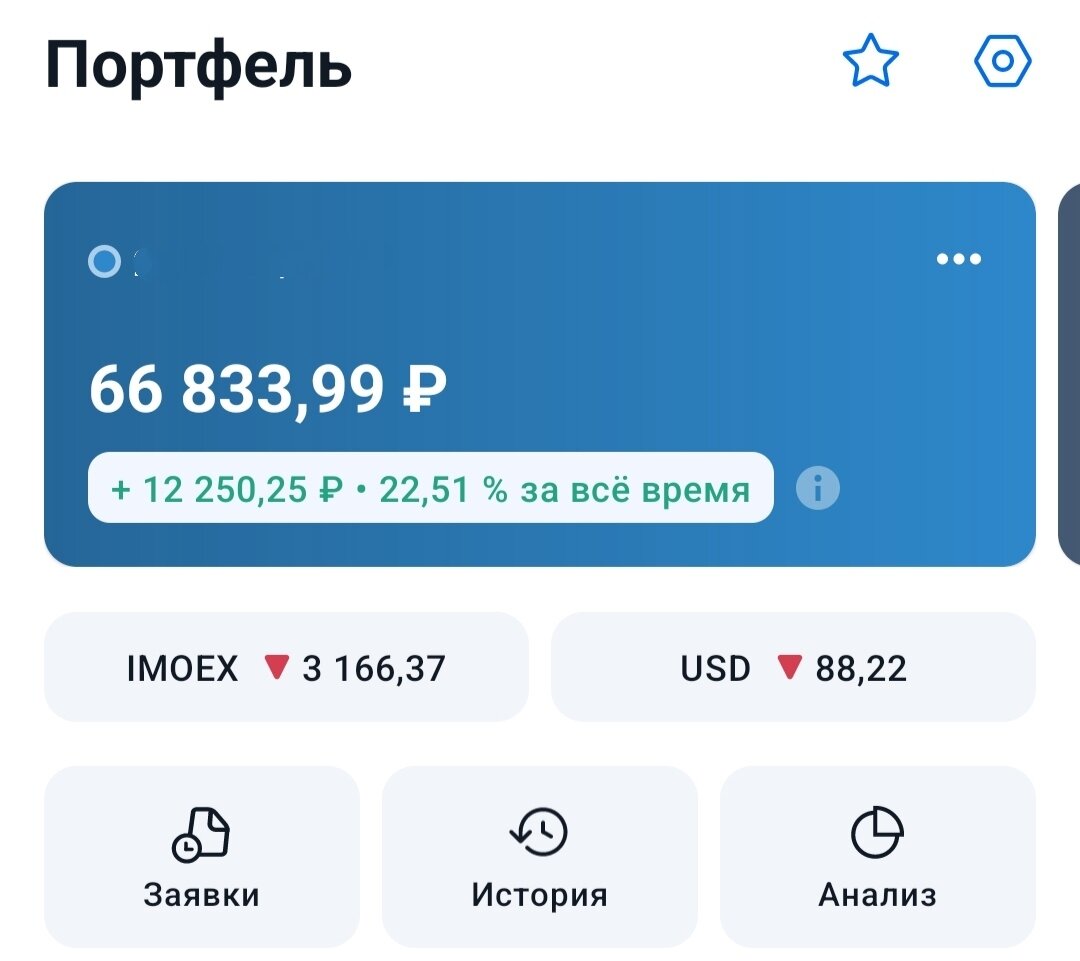Tap the profit badge за всё время
Viewport: 1080px width, 961px height.
[x=430, y=489]
